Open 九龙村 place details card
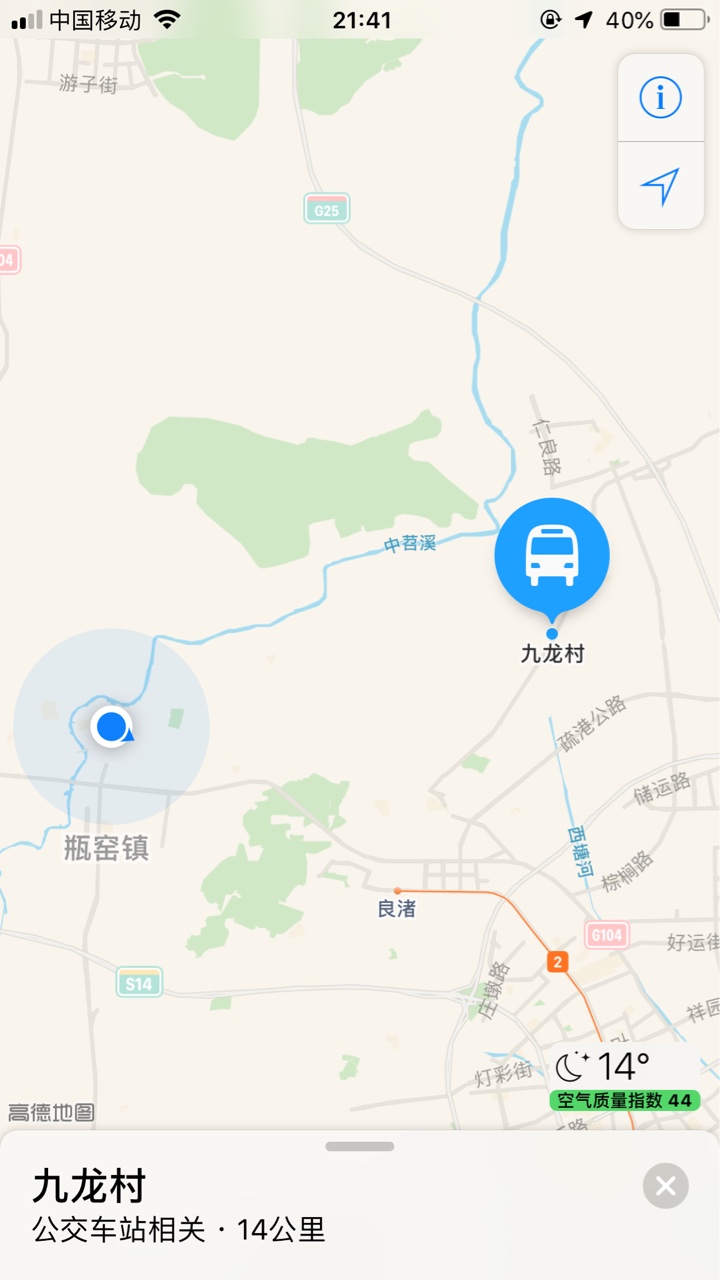720x1280 pixels. pyautogui.click(x=360, y=1206)
